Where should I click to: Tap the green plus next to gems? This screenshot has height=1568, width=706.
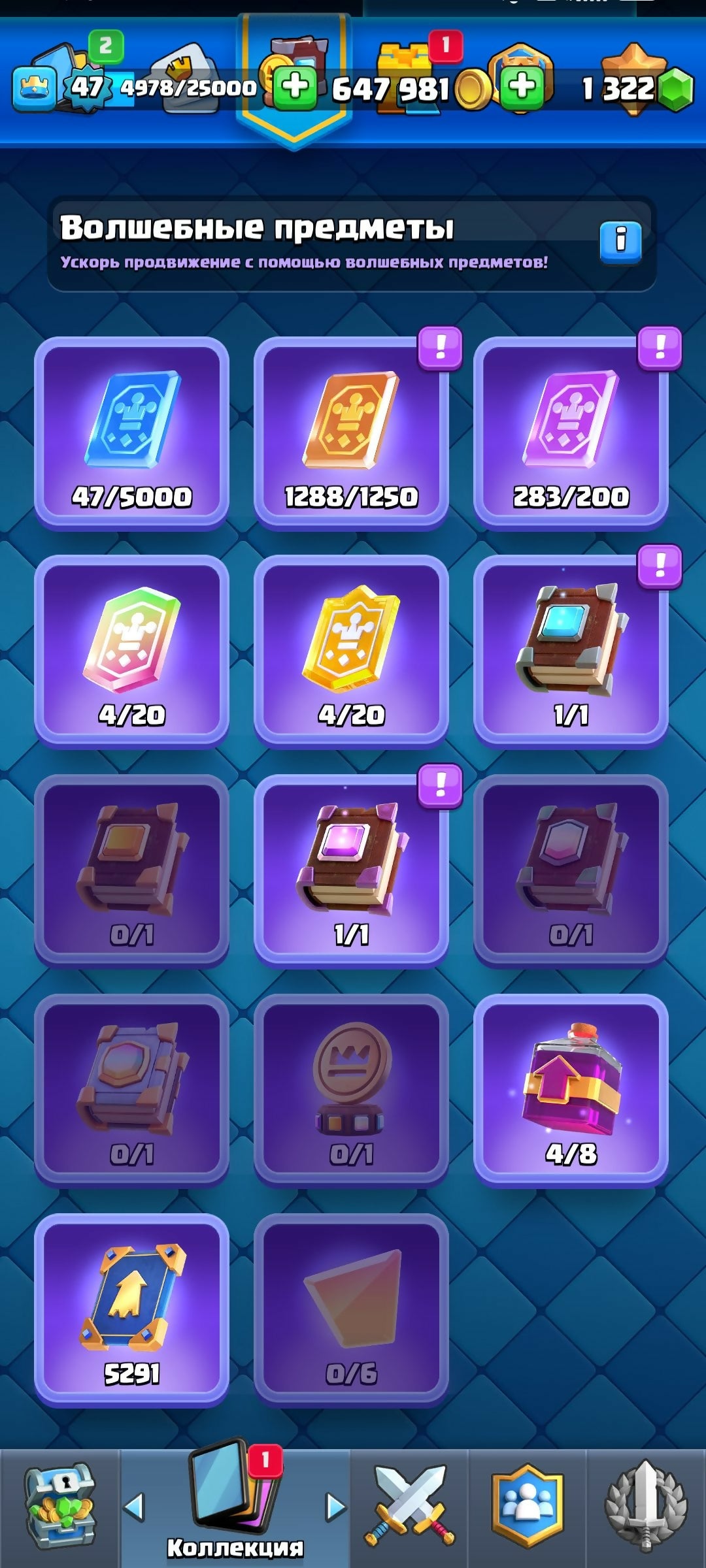(522, 87)
